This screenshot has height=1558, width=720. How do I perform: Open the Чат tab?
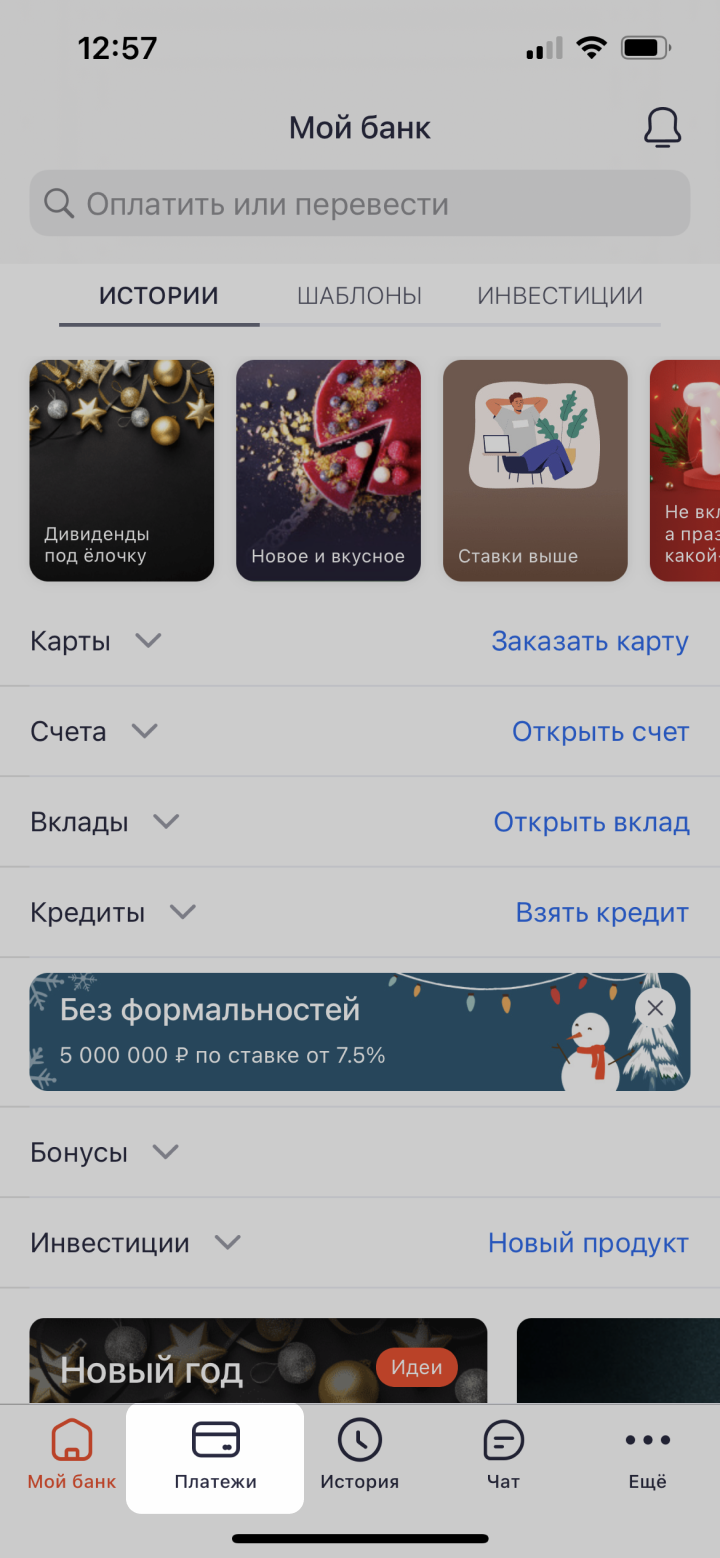[503, 1458]
